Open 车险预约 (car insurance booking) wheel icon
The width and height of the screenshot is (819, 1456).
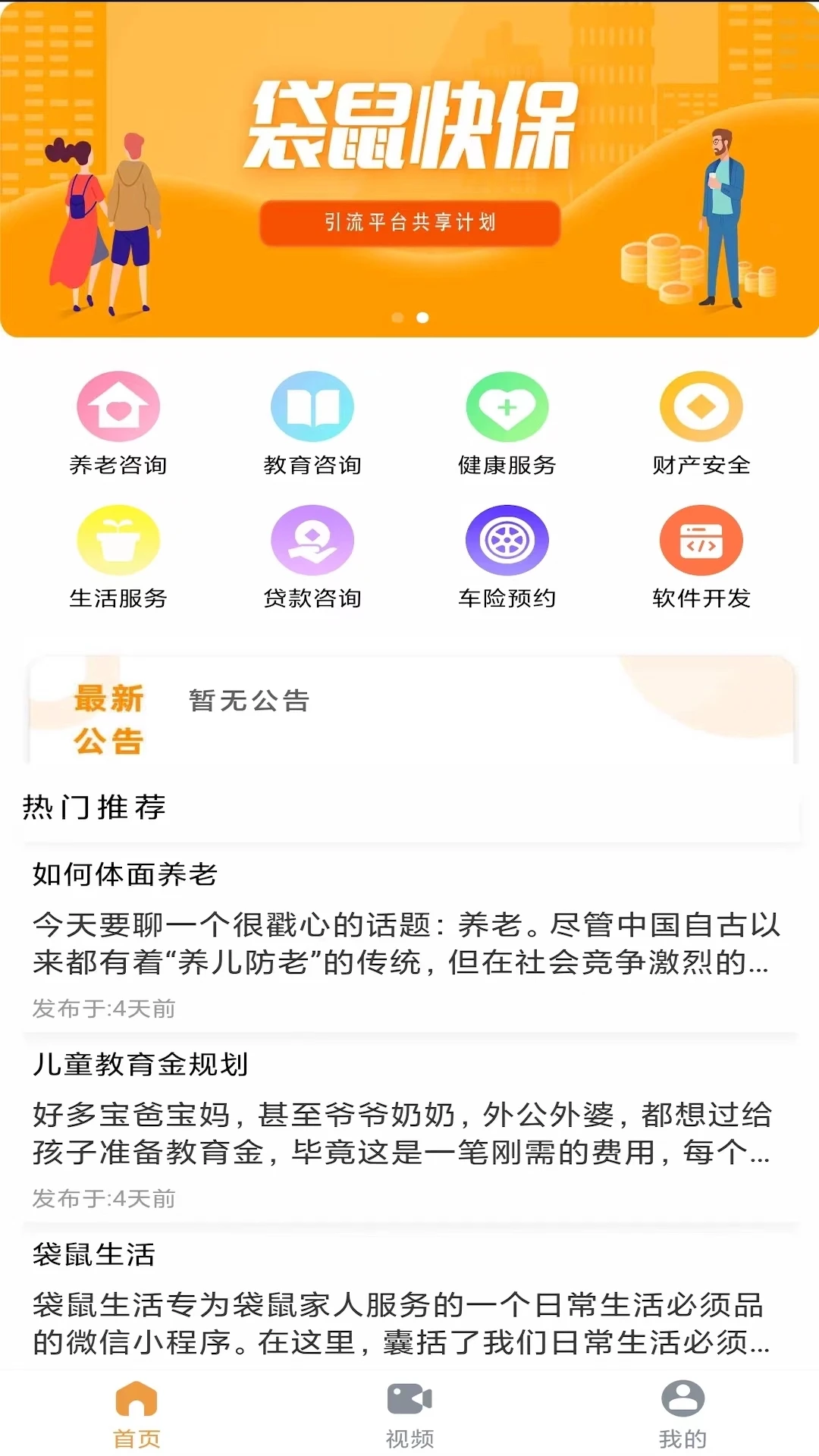(x=507, y=539)
